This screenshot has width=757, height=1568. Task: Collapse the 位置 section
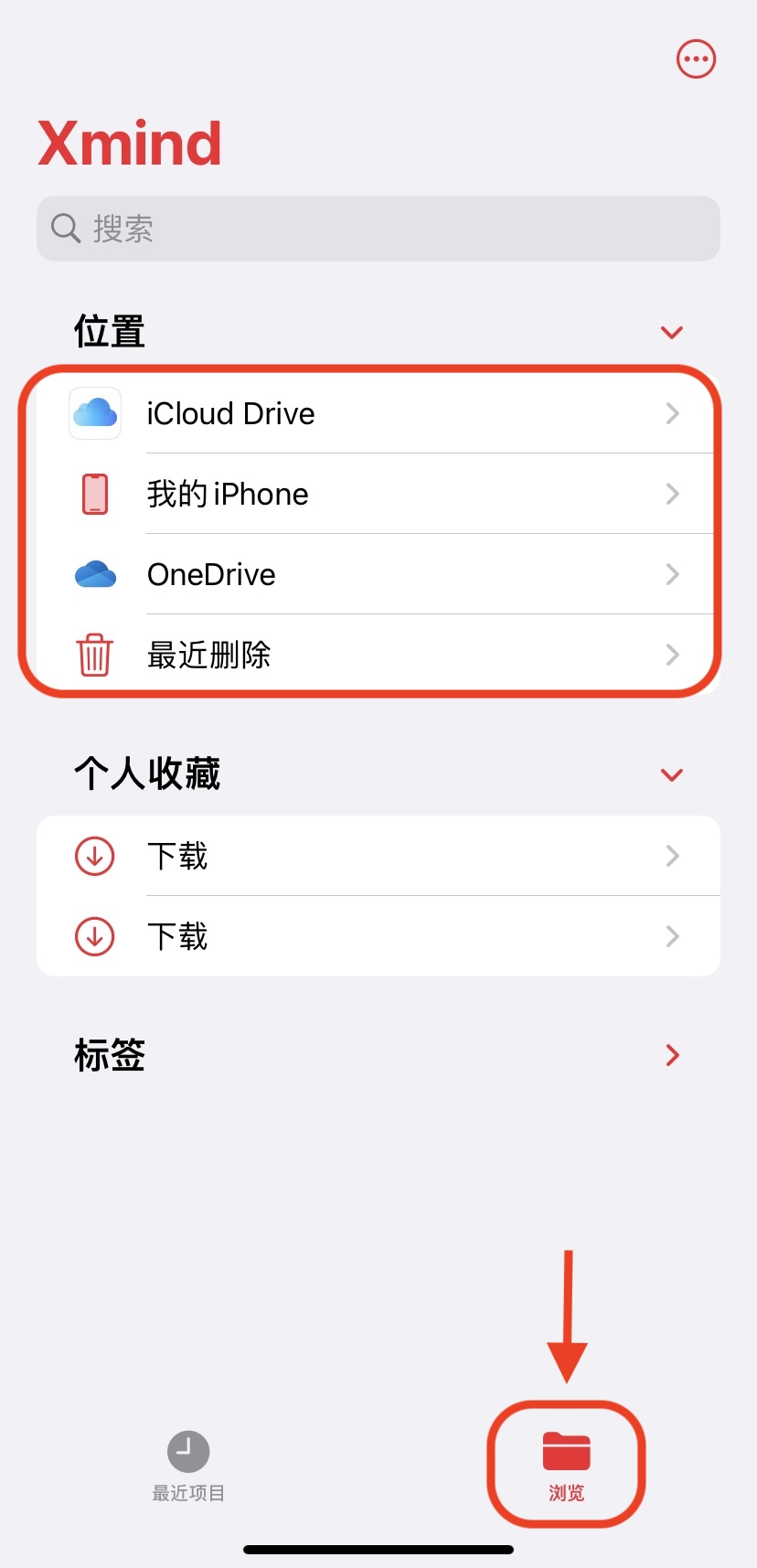point(672,332)
